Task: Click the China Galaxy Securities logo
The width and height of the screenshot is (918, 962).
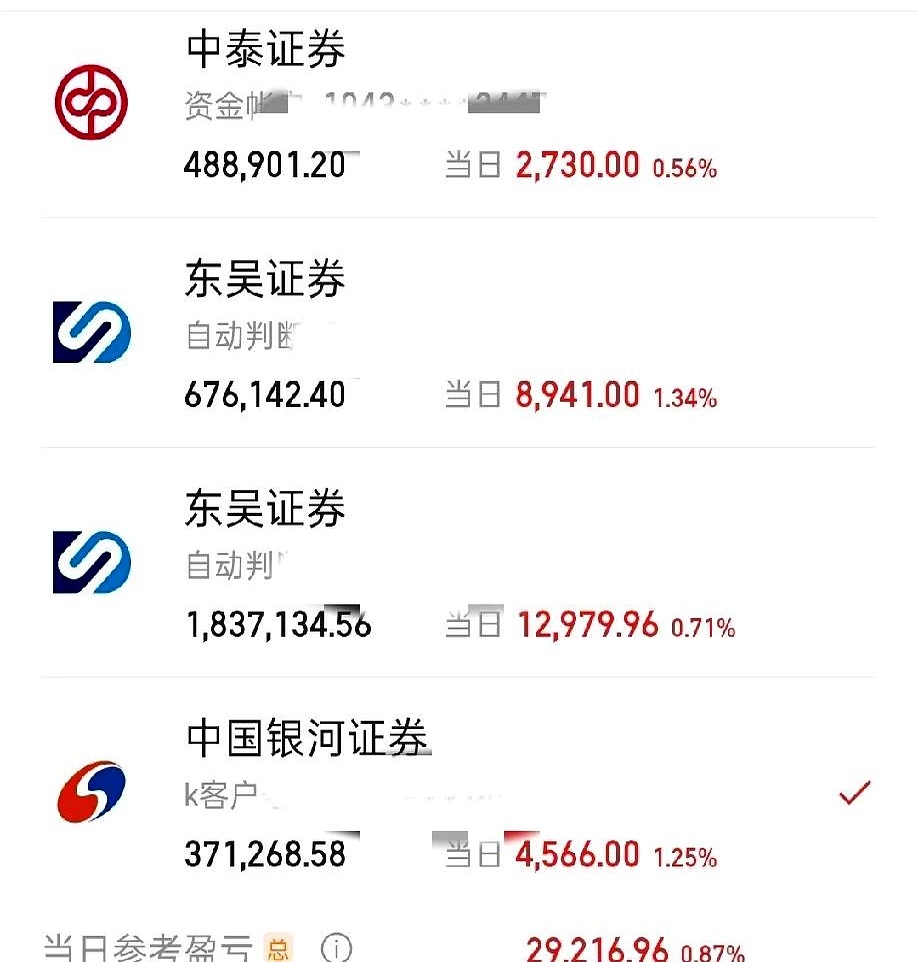Action: tap(91, 790)
